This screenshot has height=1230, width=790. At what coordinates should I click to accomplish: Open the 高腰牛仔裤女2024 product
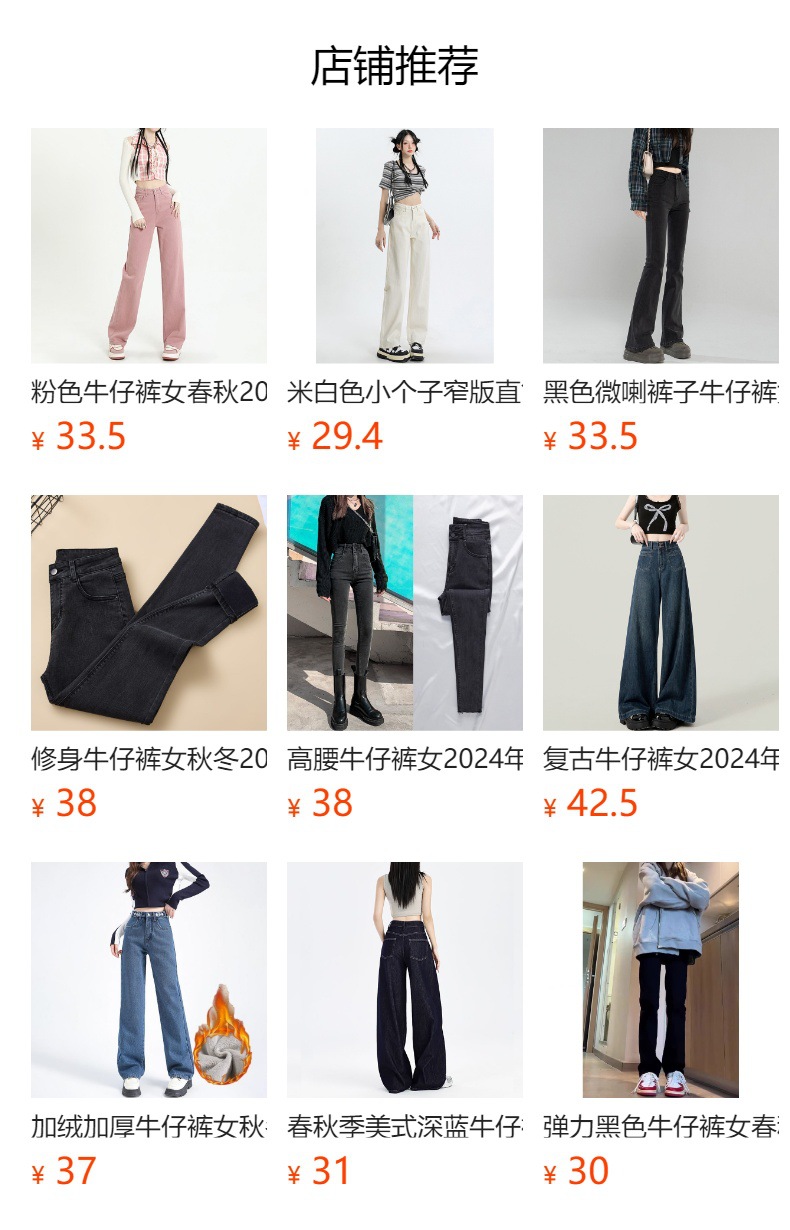coord(404,613)
